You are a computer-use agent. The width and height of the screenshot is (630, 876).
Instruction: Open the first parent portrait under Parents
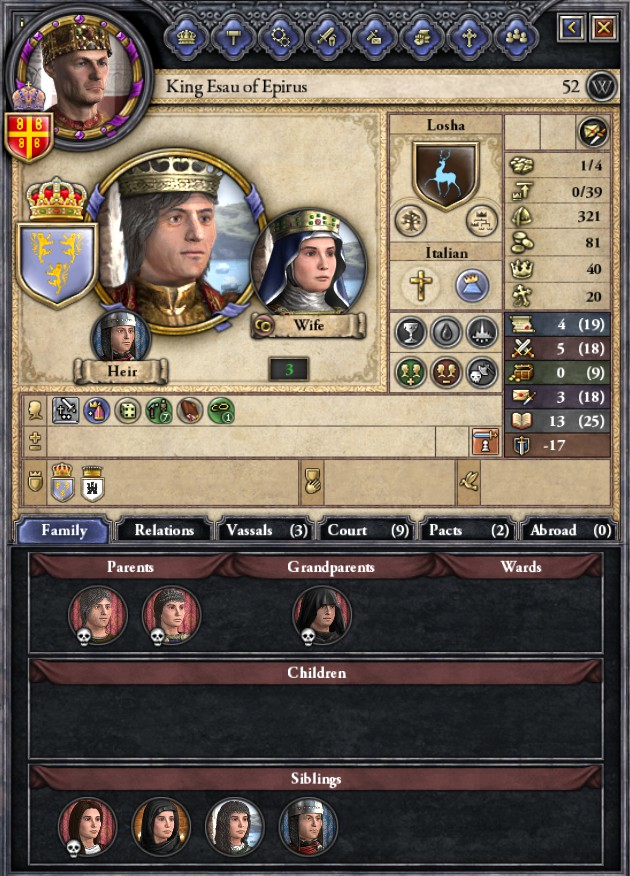click(x=97, y=614)
